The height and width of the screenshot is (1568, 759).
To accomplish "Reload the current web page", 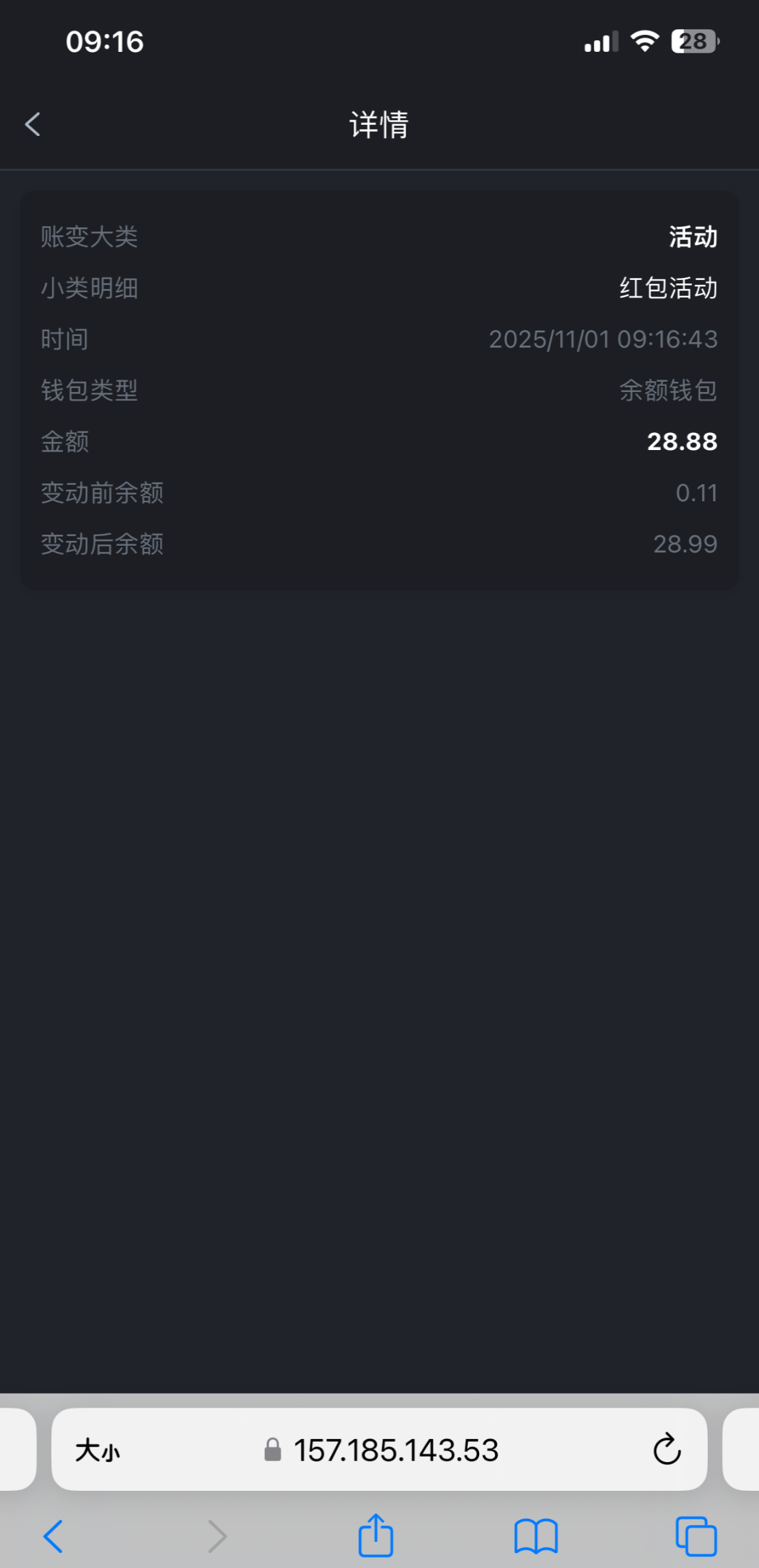I will coord(667,1449).
